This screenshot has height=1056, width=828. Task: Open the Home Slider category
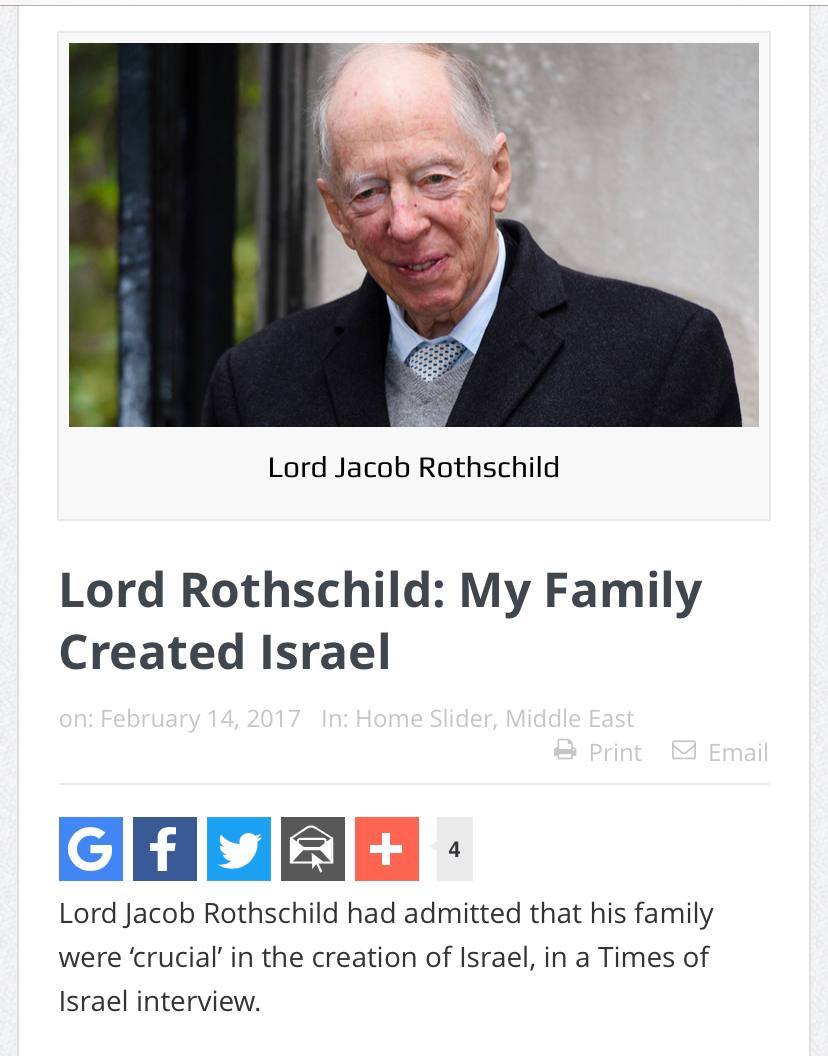point(425,718)
